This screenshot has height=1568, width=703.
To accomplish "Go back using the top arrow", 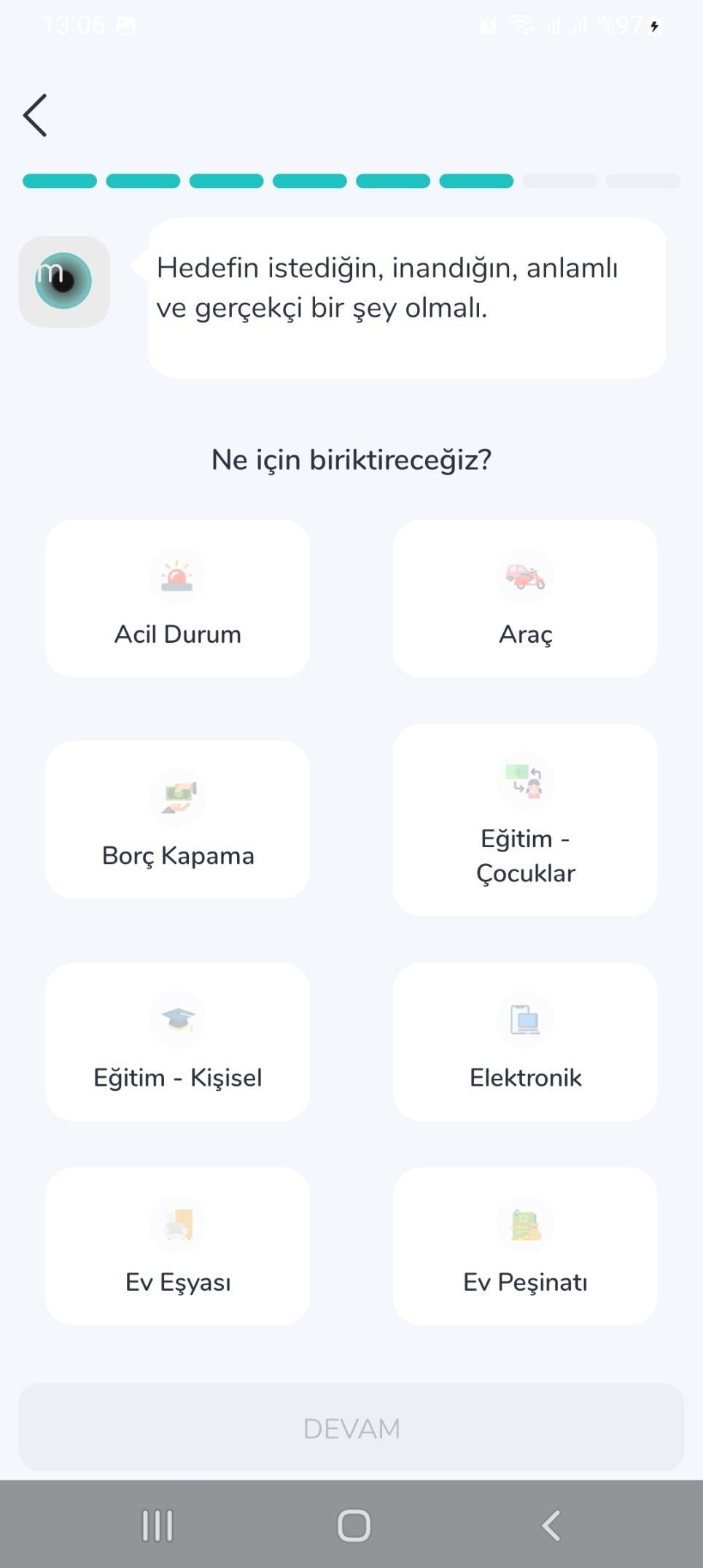I will tap(35, 115).
